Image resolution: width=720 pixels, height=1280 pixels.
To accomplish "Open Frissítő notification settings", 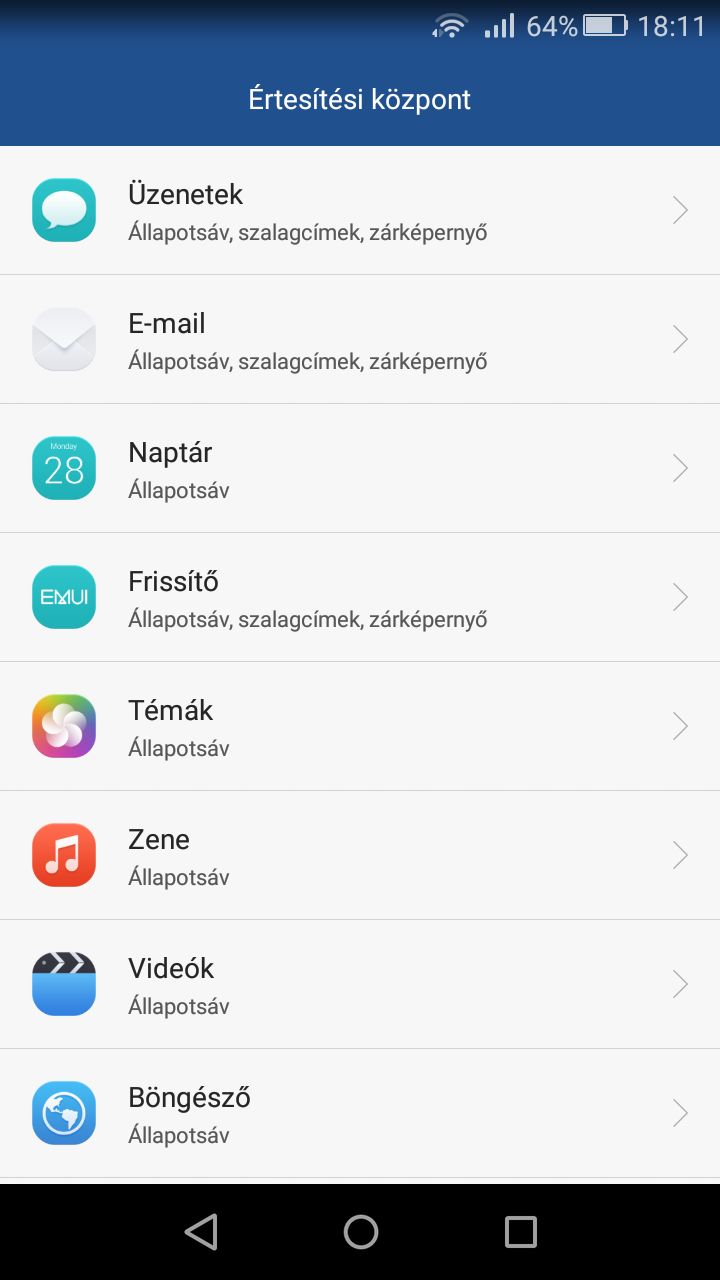I will [360, 597].
